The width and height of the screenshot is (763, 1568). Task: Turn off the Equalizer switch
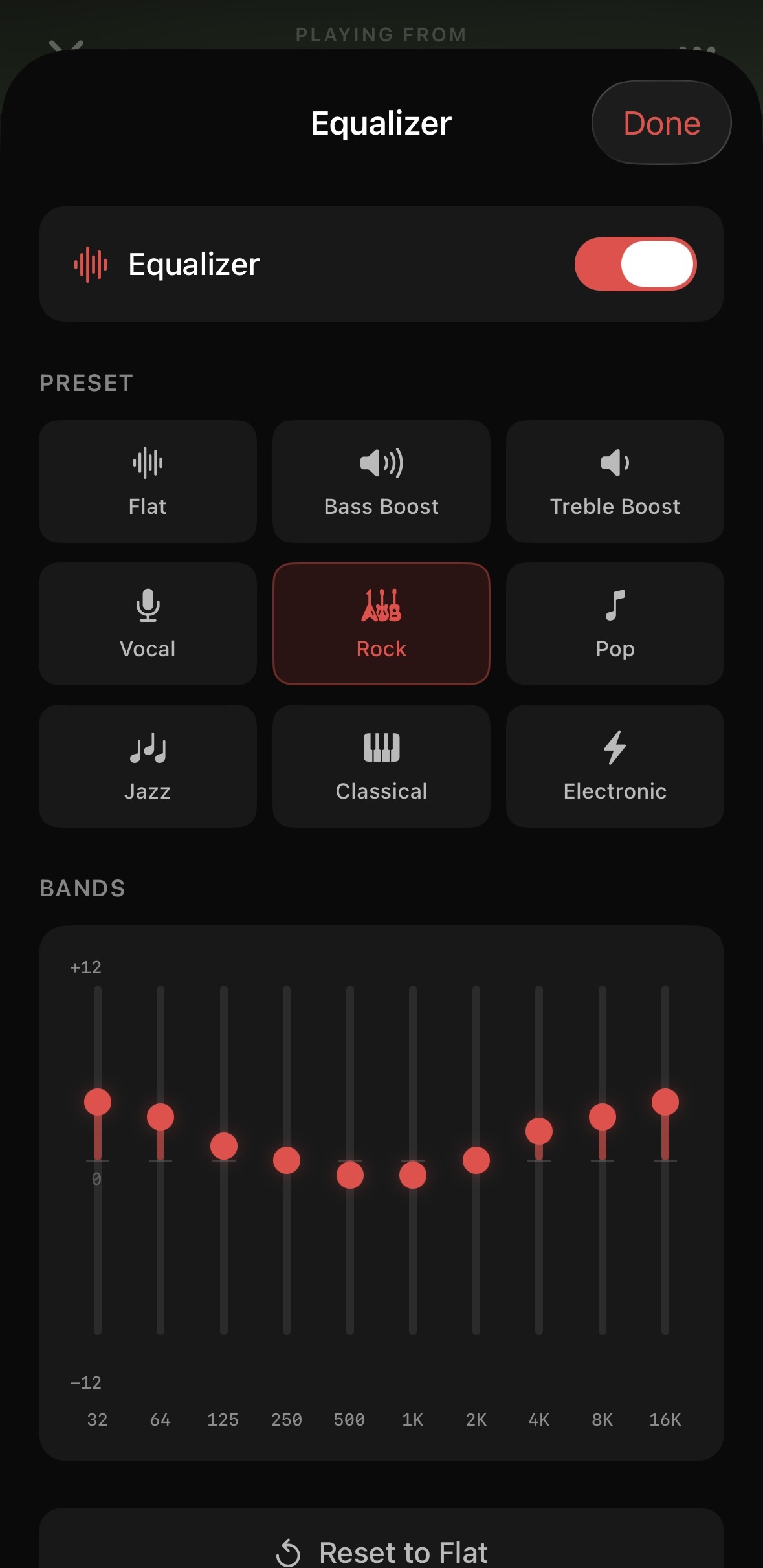click(635, 264)
